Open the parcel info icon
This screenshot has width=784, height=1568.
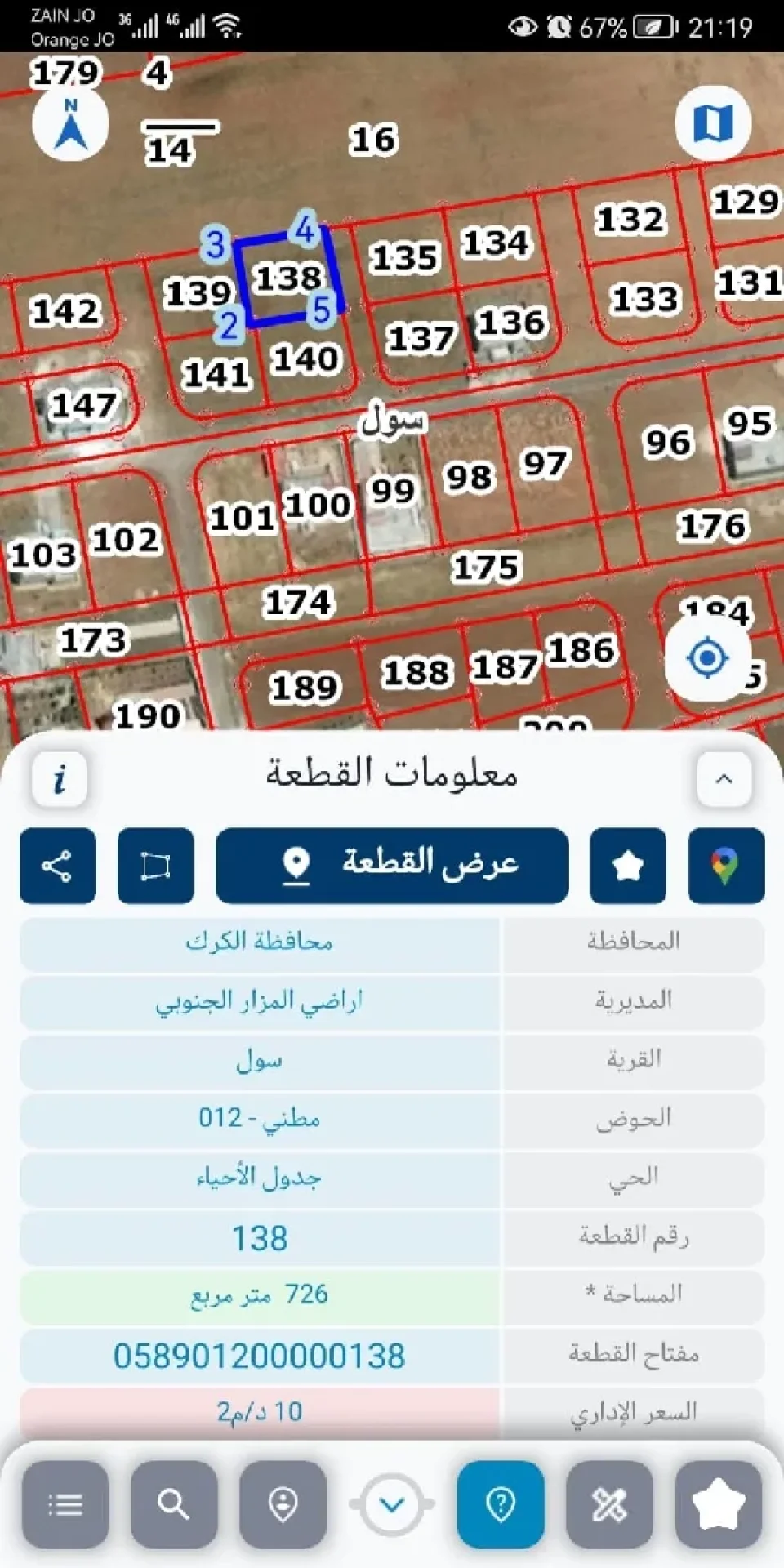tap(59, 778)
